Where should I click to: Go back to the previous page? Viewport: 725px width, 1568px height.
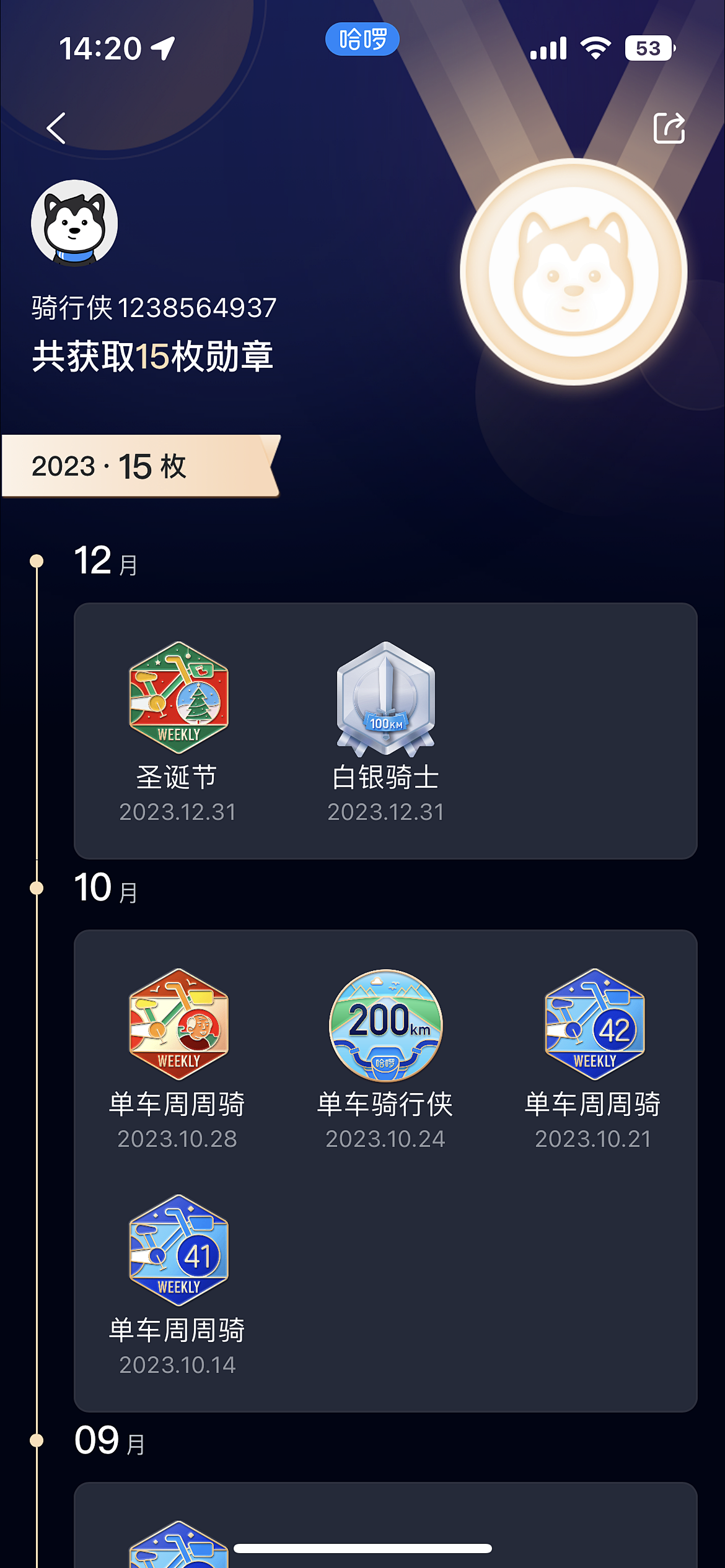56,128
